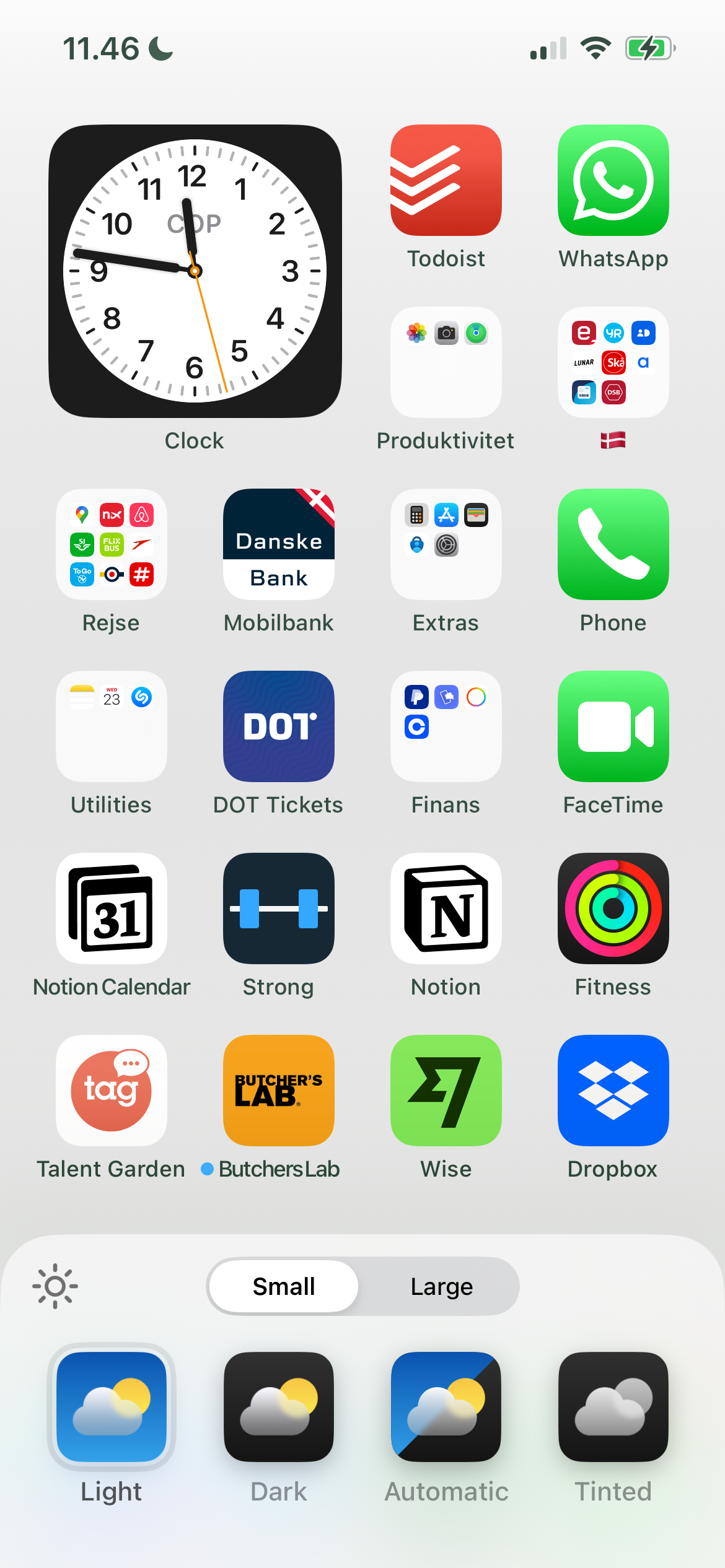Open the Wise app
Viewport: 725px width, 1568px height.
(446, 1090)
